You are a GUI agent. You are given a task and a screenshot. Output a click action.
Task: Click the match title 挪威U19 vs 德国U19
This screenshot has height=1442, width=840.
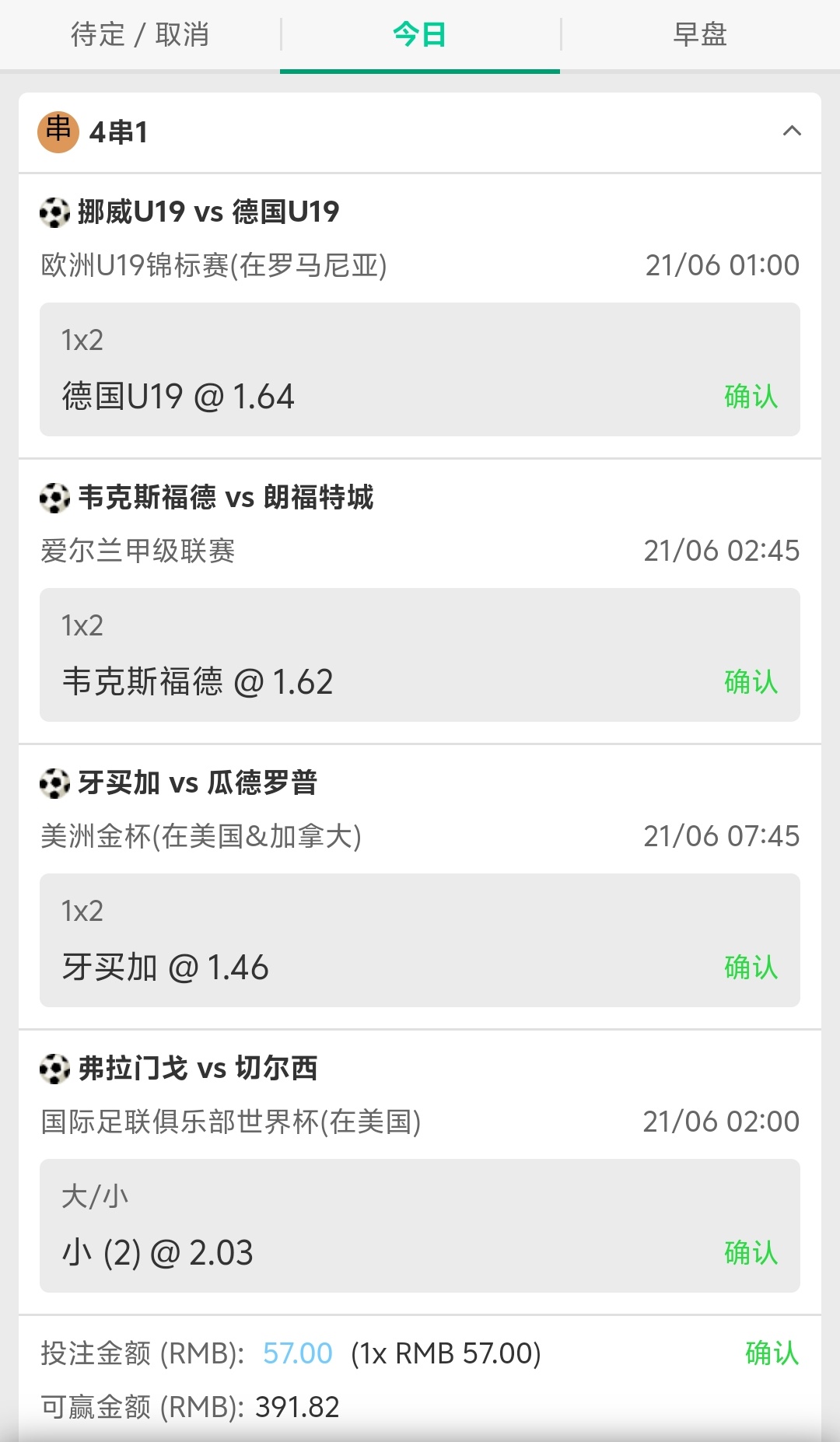tap(210, 211)
